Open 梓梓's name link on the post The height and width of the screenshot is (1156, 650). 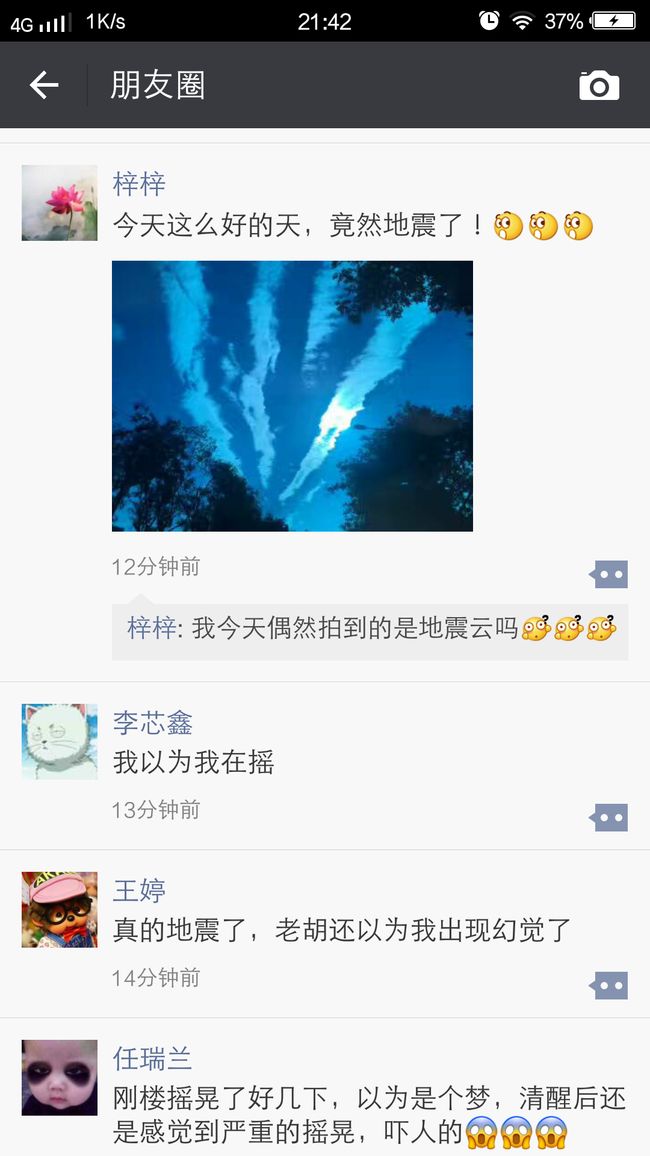click(x=139, y=184)
